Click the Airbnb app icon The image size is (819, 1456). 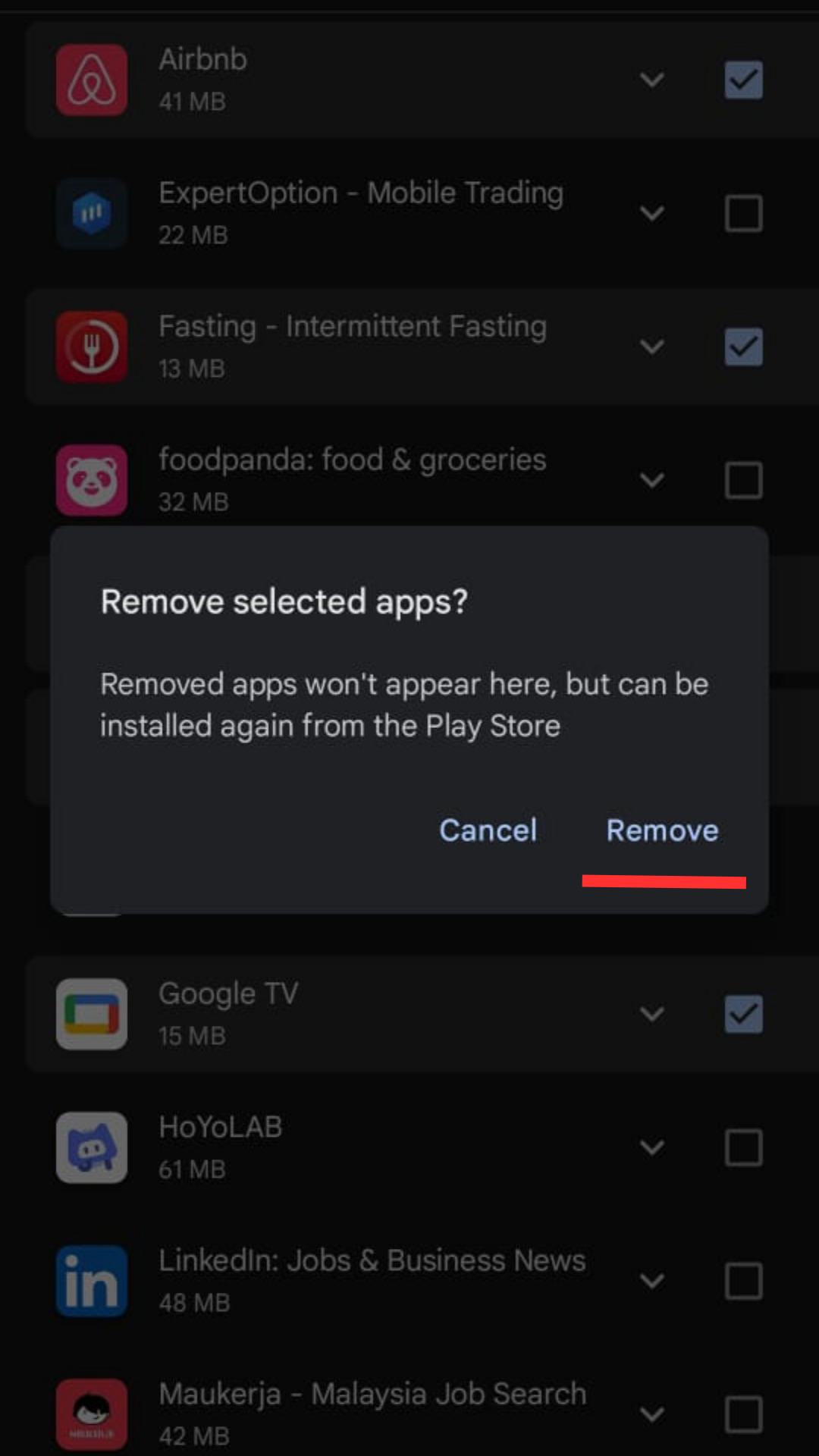tap(92, 80)
